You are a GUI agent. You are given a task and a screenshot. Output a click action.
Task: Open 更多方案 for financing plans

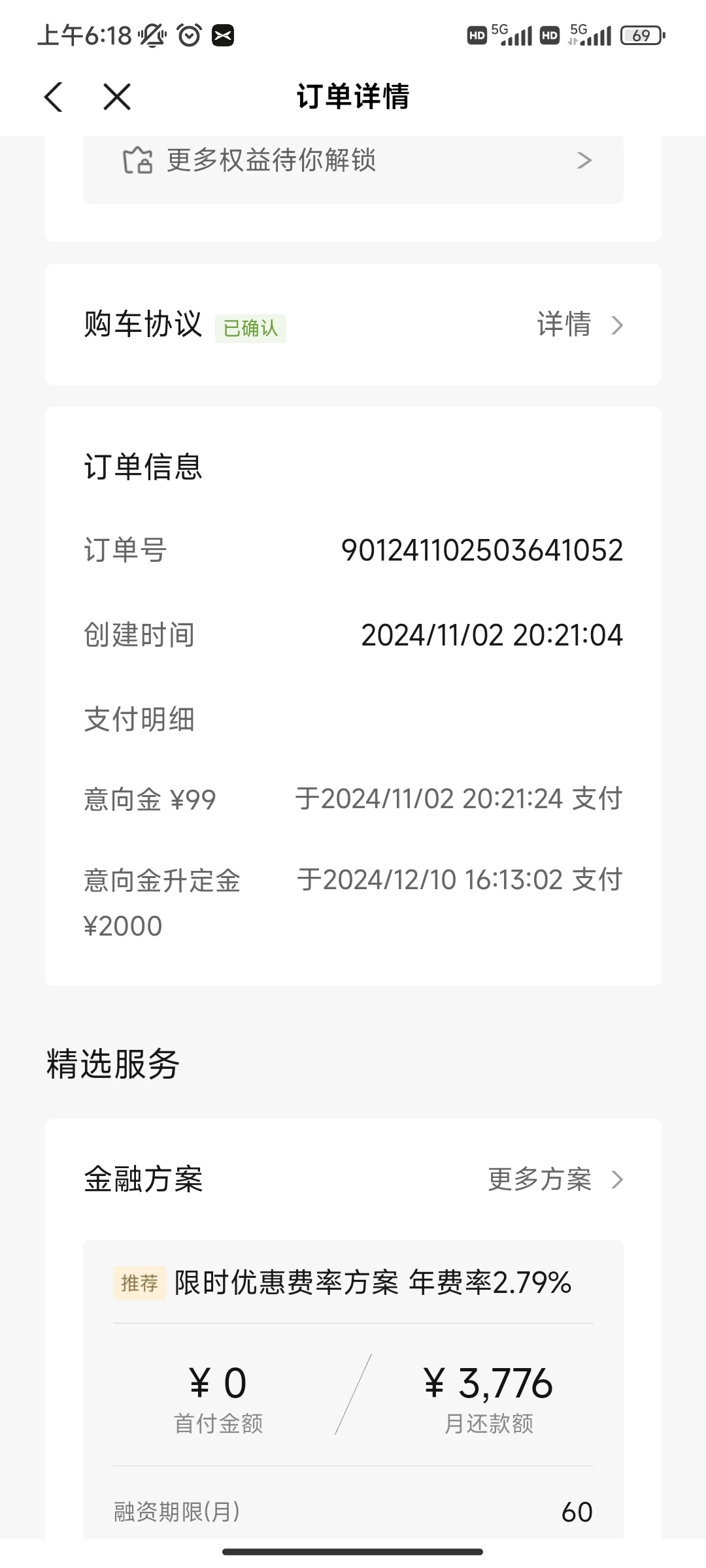(x=556, y=1179)
